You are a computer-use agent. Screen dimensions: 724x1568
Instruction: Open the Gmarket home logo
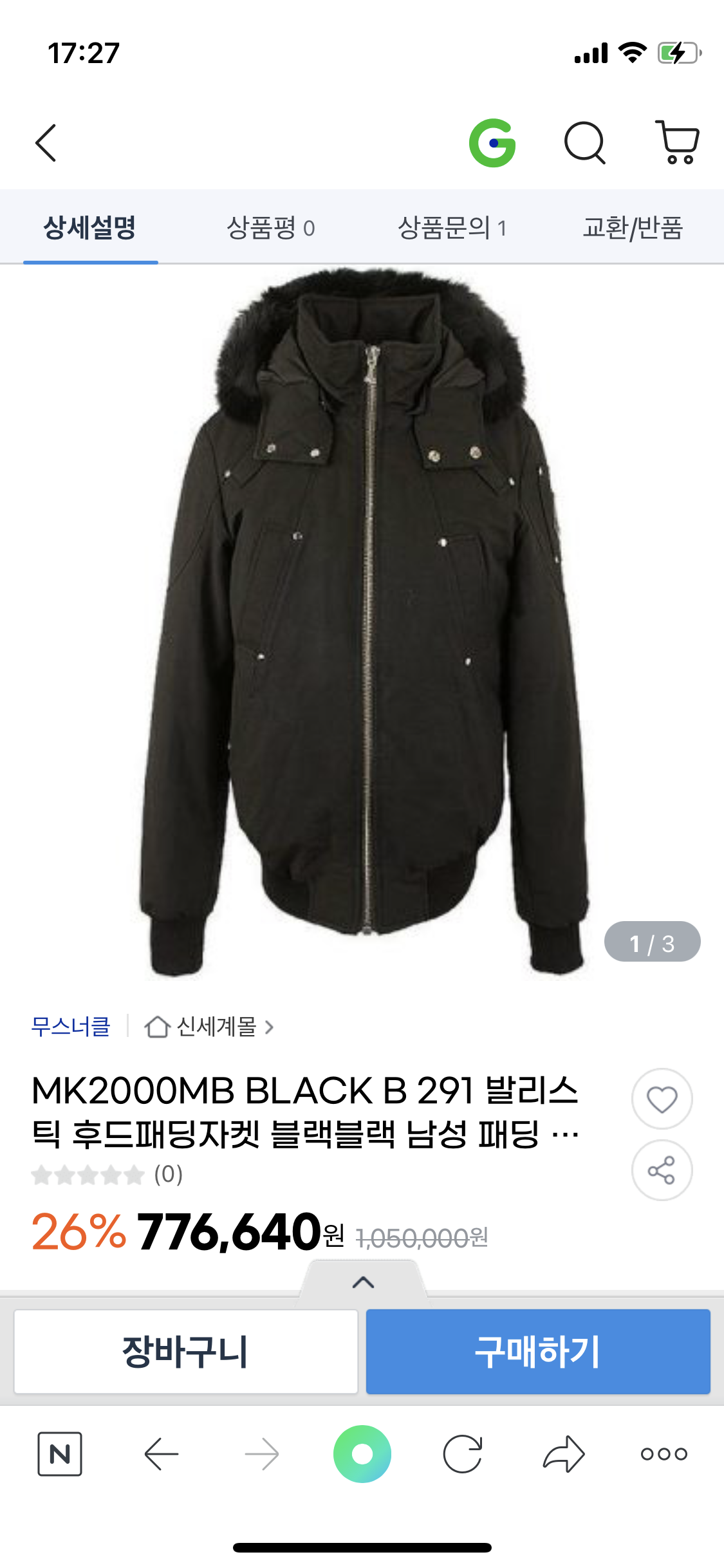click(x=492, y=143)
